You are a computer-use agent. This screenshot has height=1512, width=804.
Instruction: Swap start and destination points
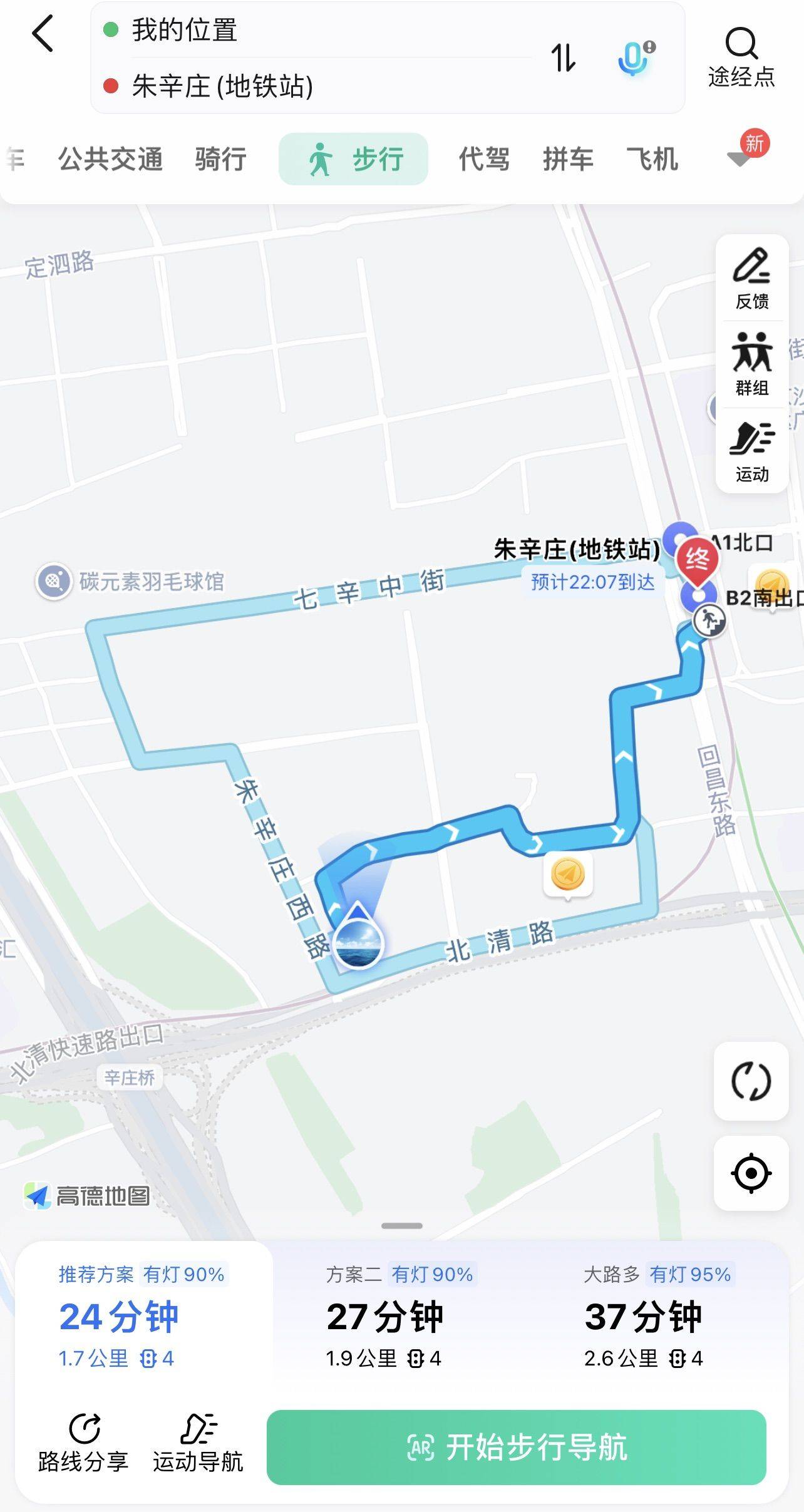[x=563, y=58]
